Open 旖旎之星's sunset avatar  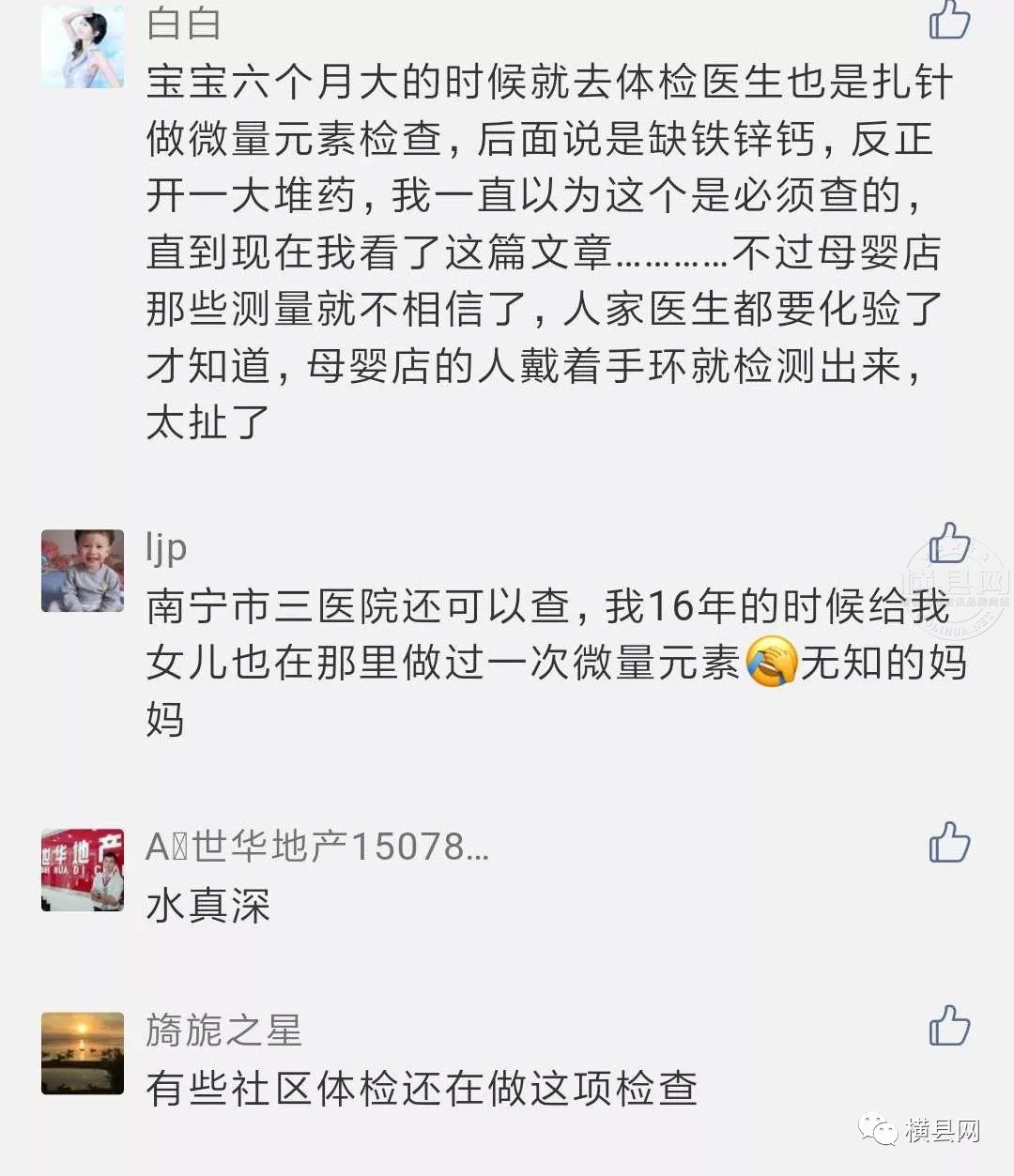tap(83, 1053)
